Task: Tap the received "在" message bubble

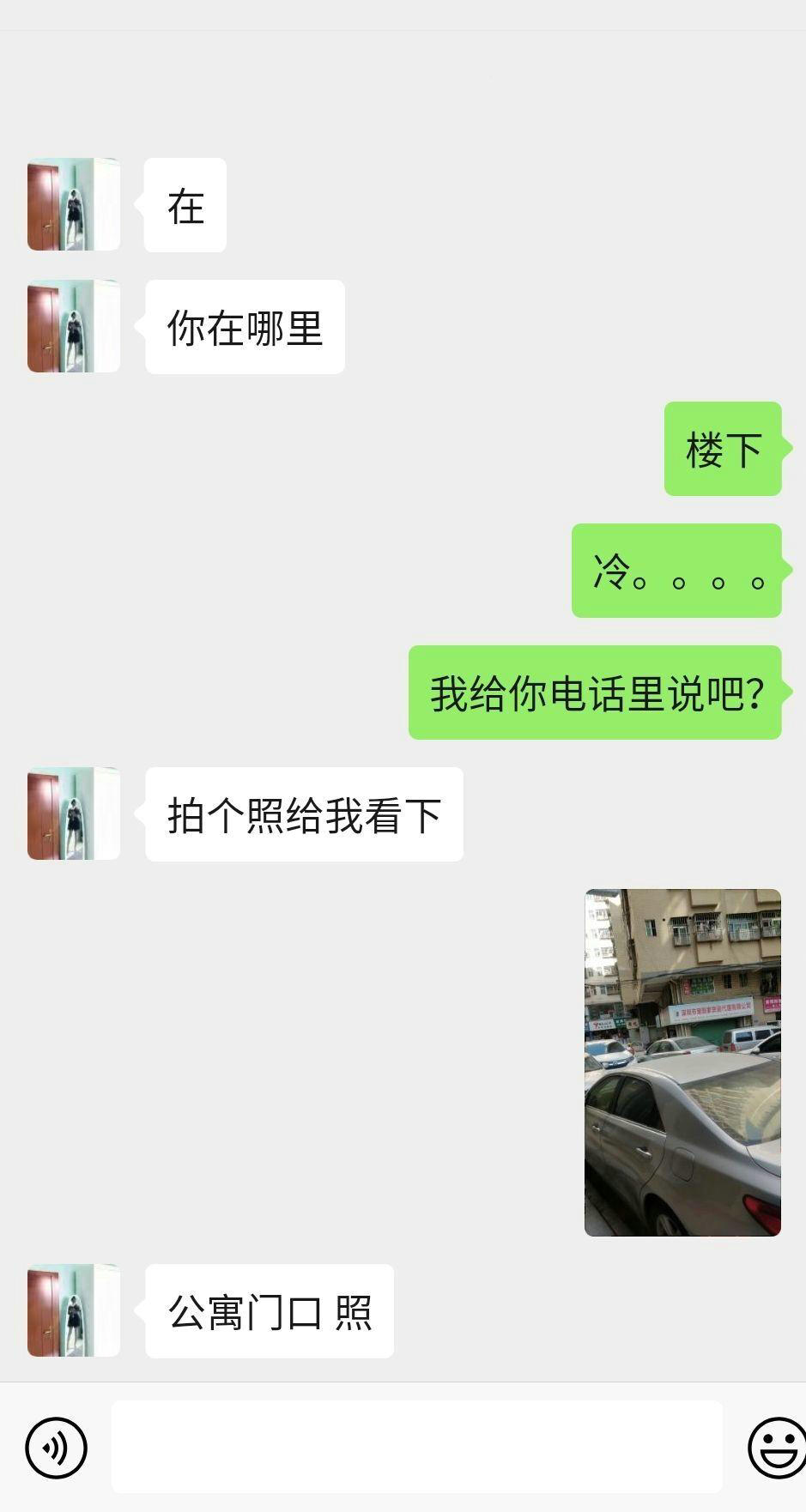Action: click(x=185, y=204)
